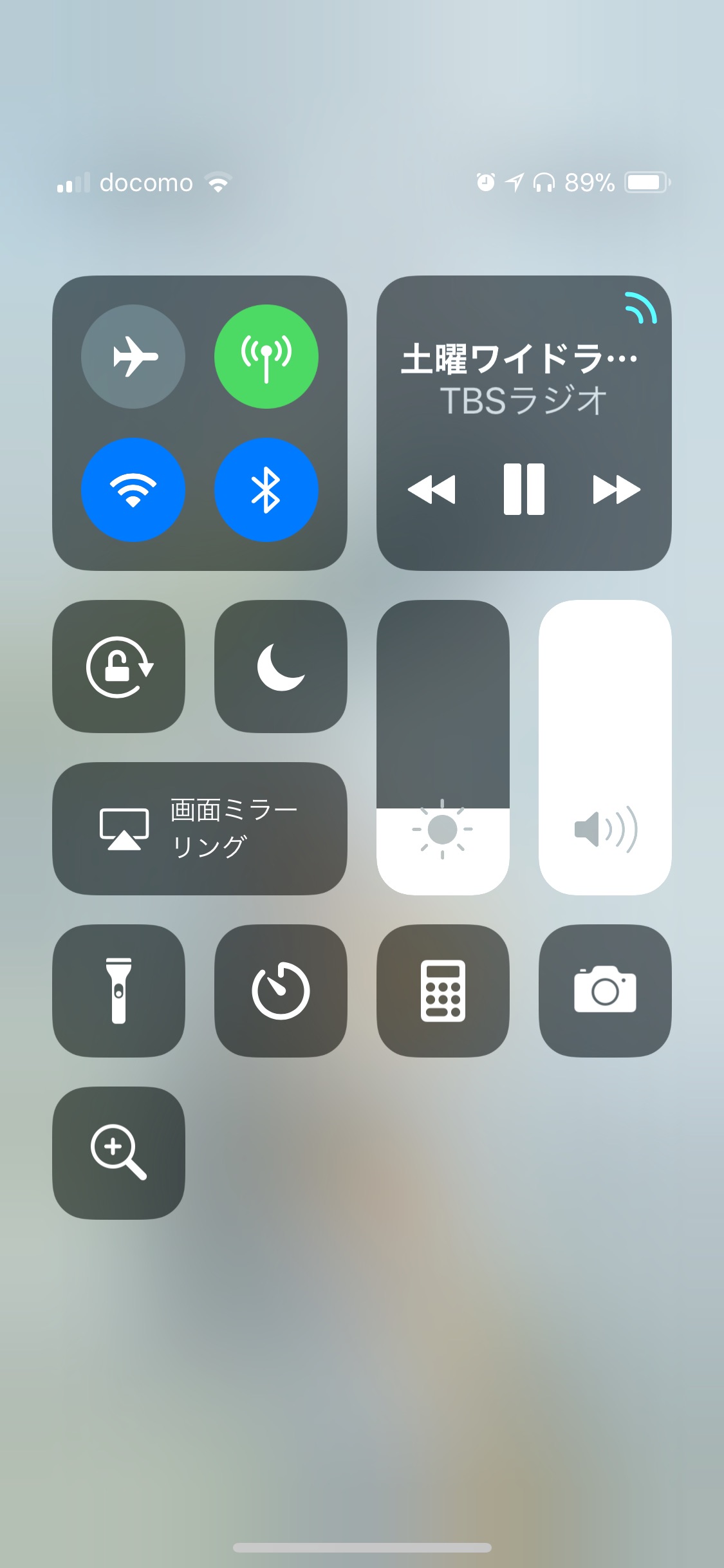Open the 土曜ワイドラ… now playing title

[519, 359]
